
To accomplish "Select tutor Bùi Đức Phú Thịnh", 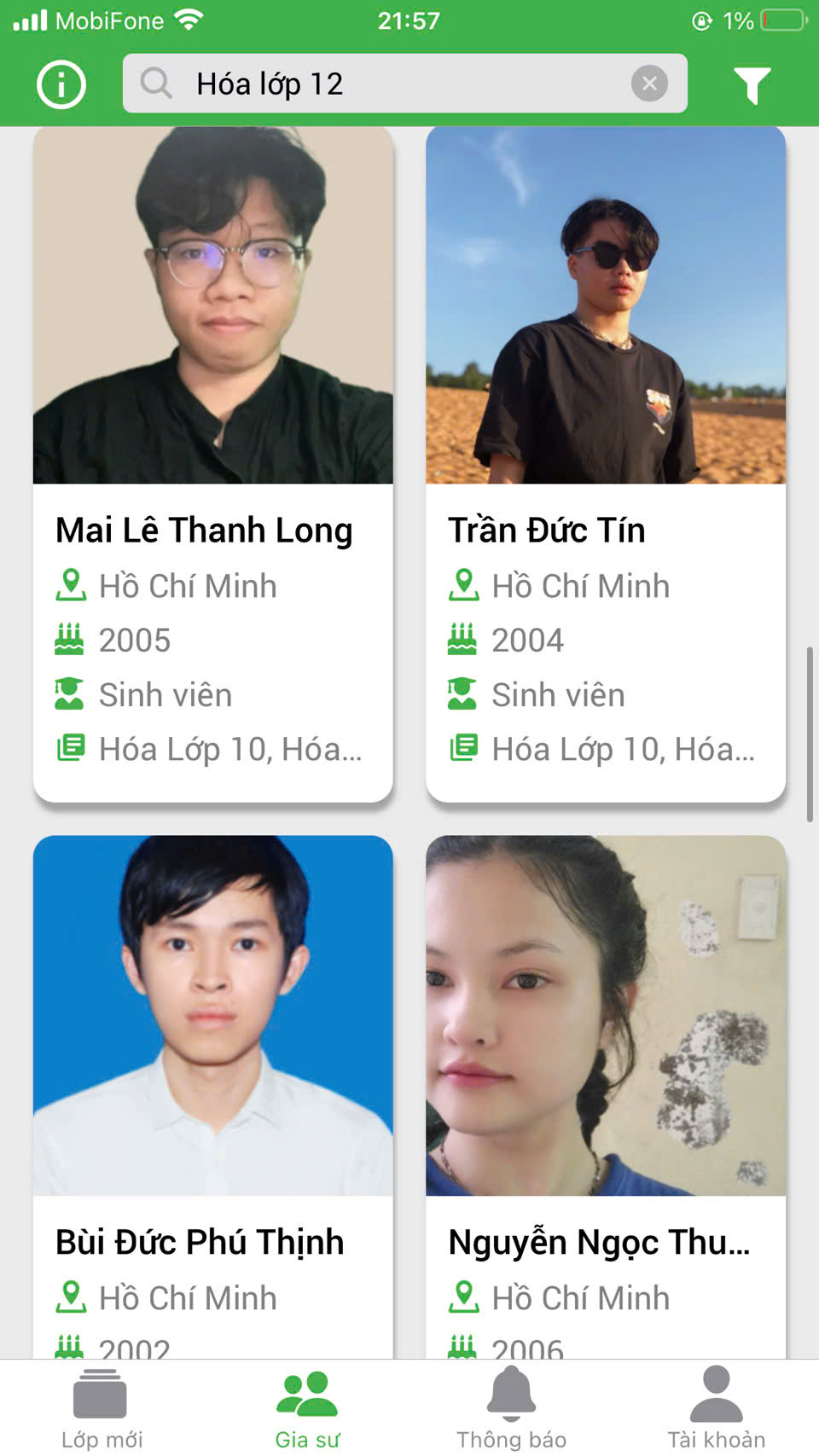I will point(212,1092).
